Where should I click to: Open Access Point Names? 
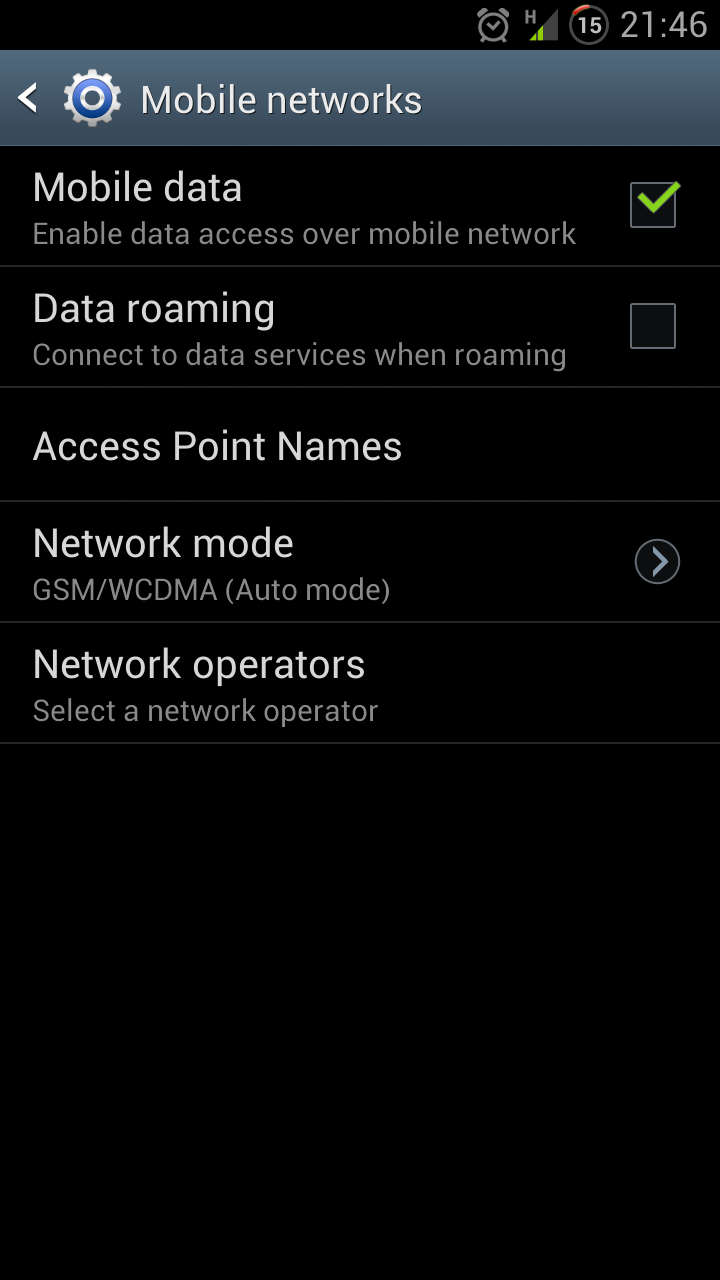coord(360,445)
